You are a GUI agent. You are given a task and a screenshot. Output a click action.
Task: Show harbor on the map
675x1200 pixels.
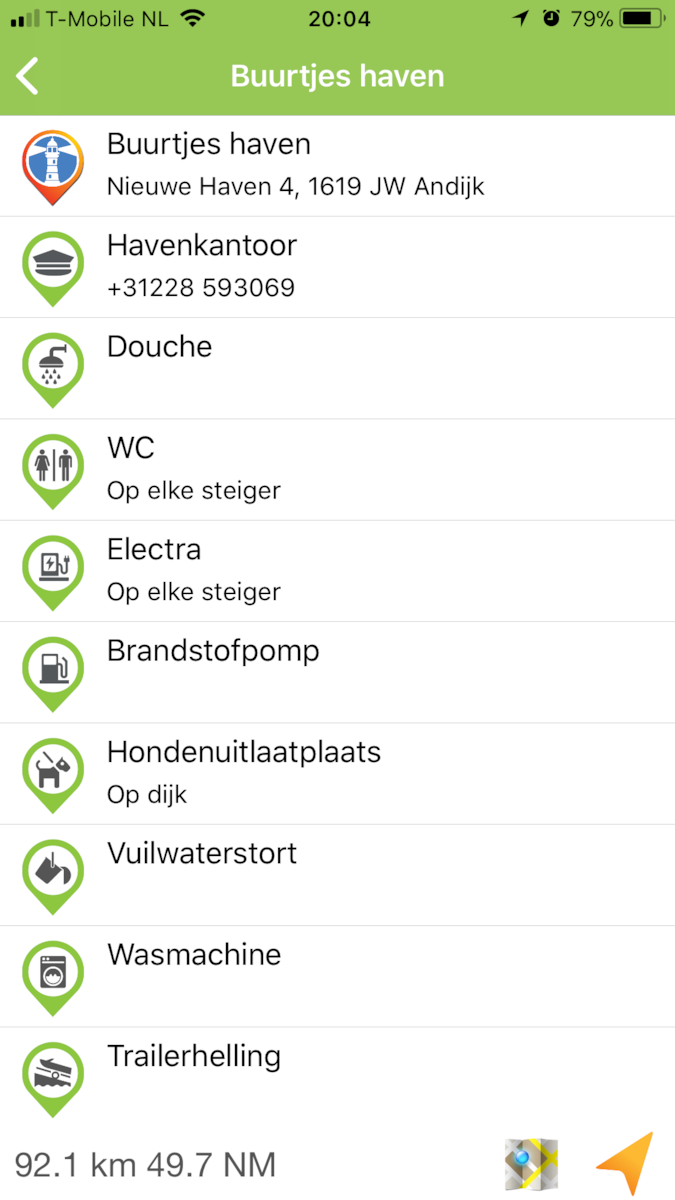[531, 1164]
